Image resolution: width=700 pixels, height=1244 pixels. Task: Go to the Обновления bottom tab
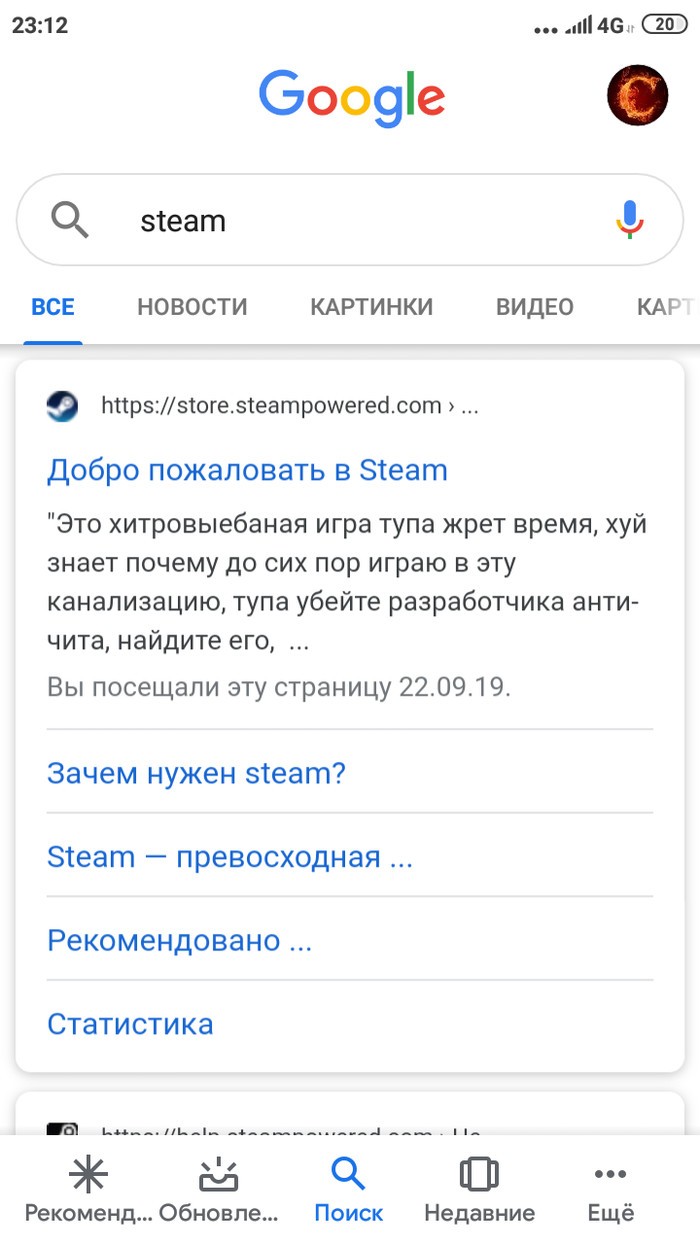point(218,1191)
